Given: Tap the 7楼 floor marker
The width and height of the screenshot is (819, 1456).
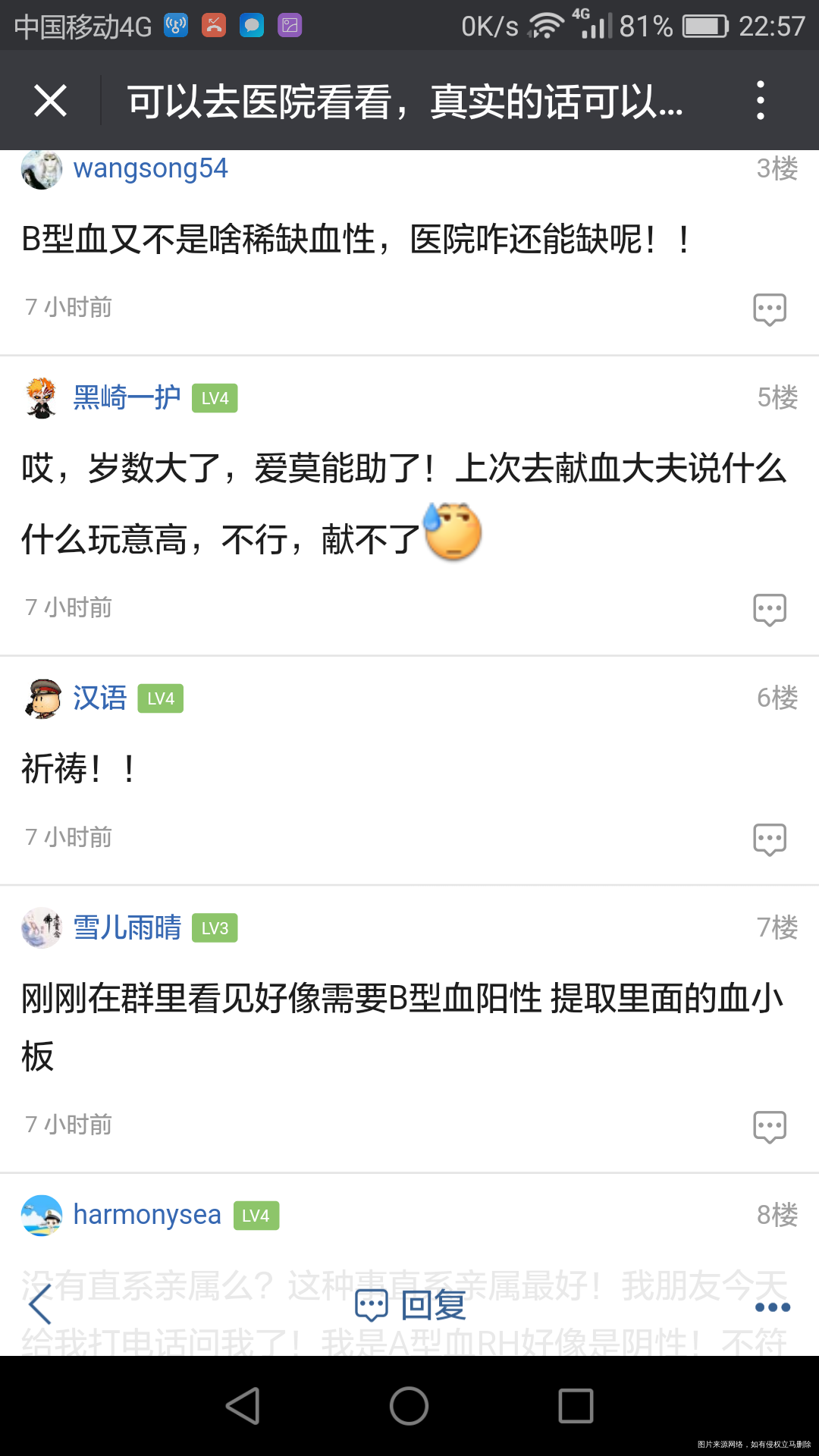Looking at the screenshot, I should (x=777, y=927).
